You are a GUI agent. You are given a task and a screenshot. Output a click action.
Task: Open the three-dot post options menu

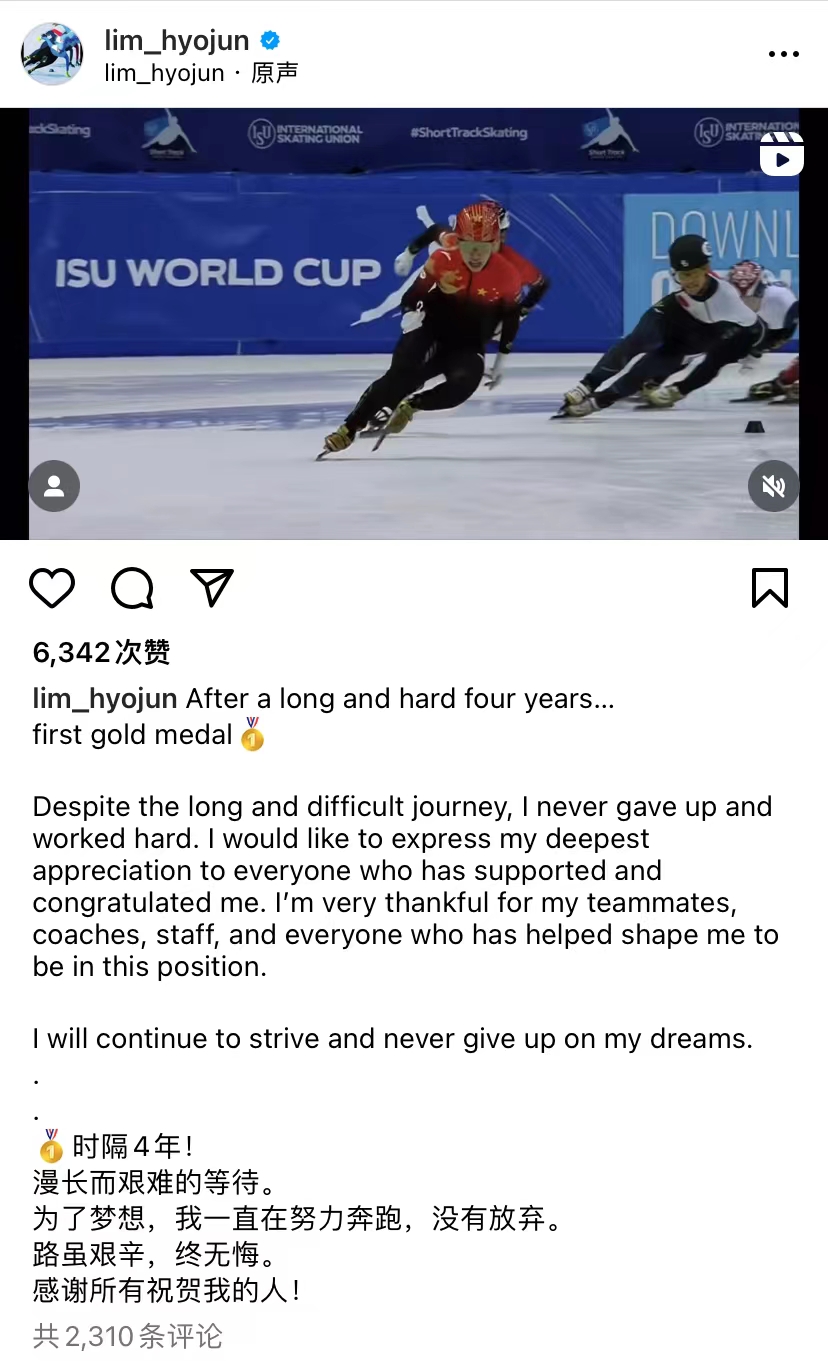784,55
